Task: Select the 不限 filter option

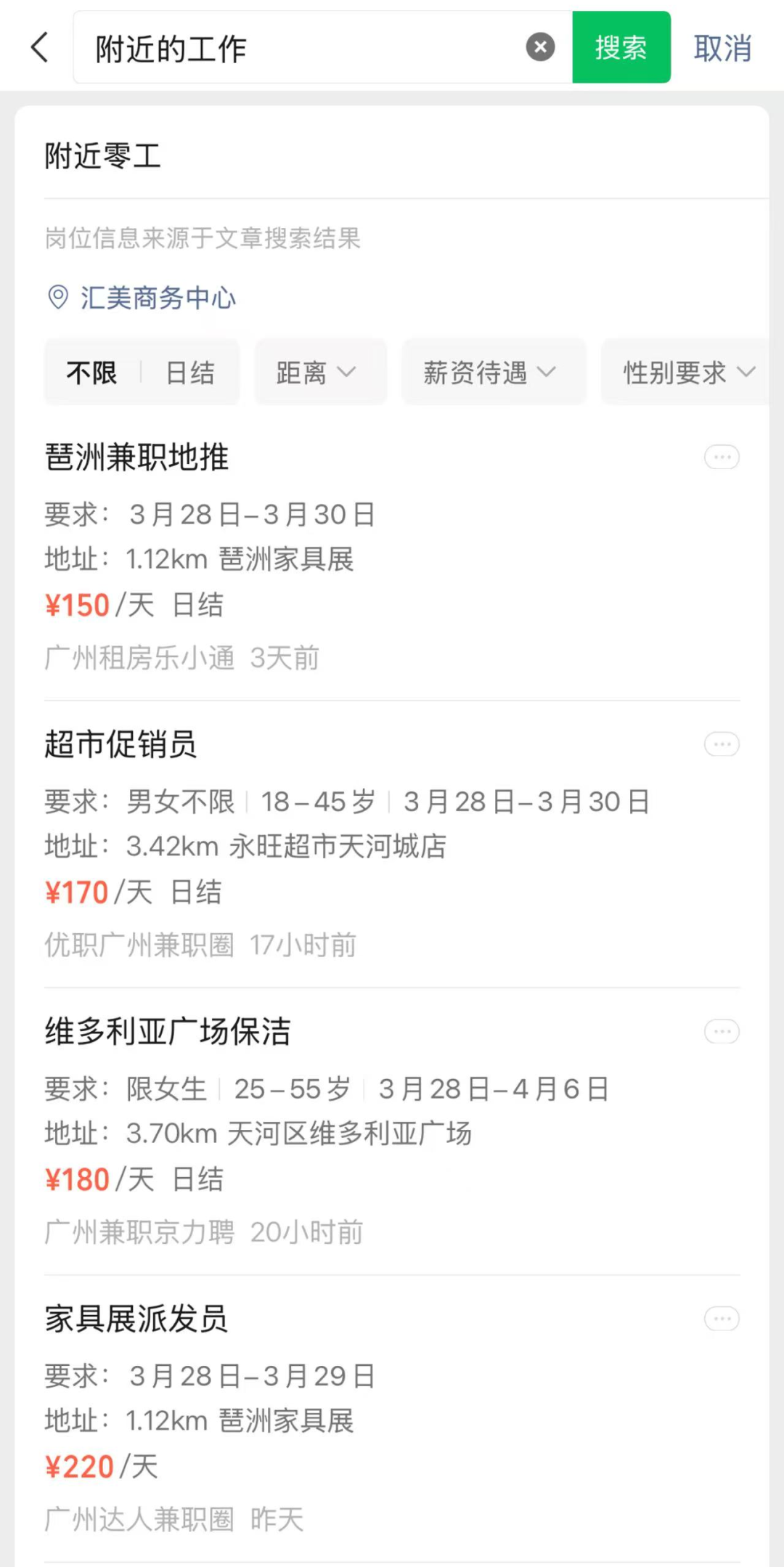Action: point(91,373)
